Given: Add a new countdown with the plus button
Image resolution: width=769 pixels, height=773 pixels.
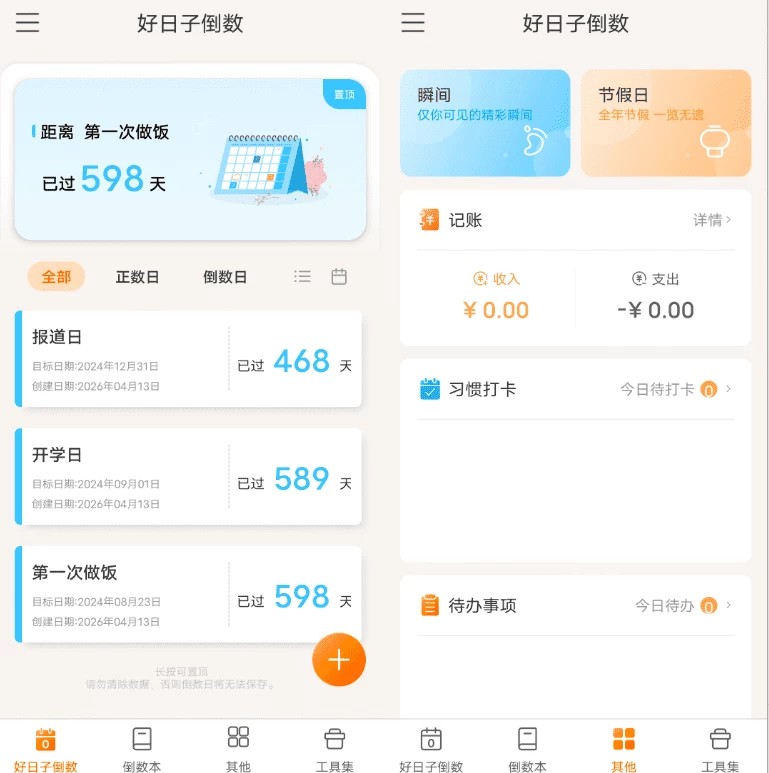Looking at the screenshot, I should click(x=339, y=660).
